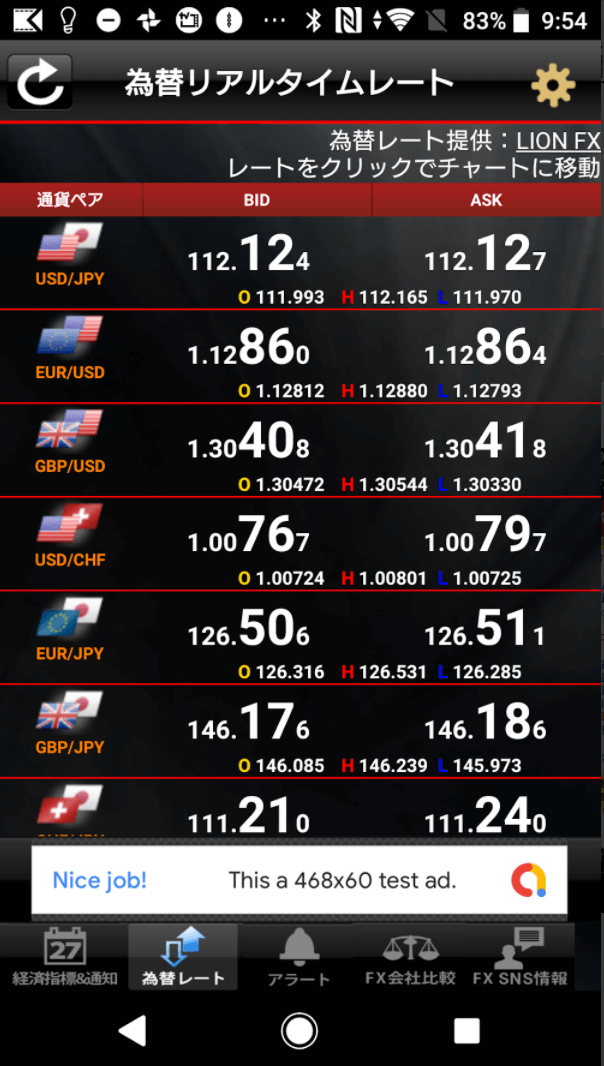Tap the system home button
The height and width of the screenshot is (1066, 604).
click(299, 1030)
